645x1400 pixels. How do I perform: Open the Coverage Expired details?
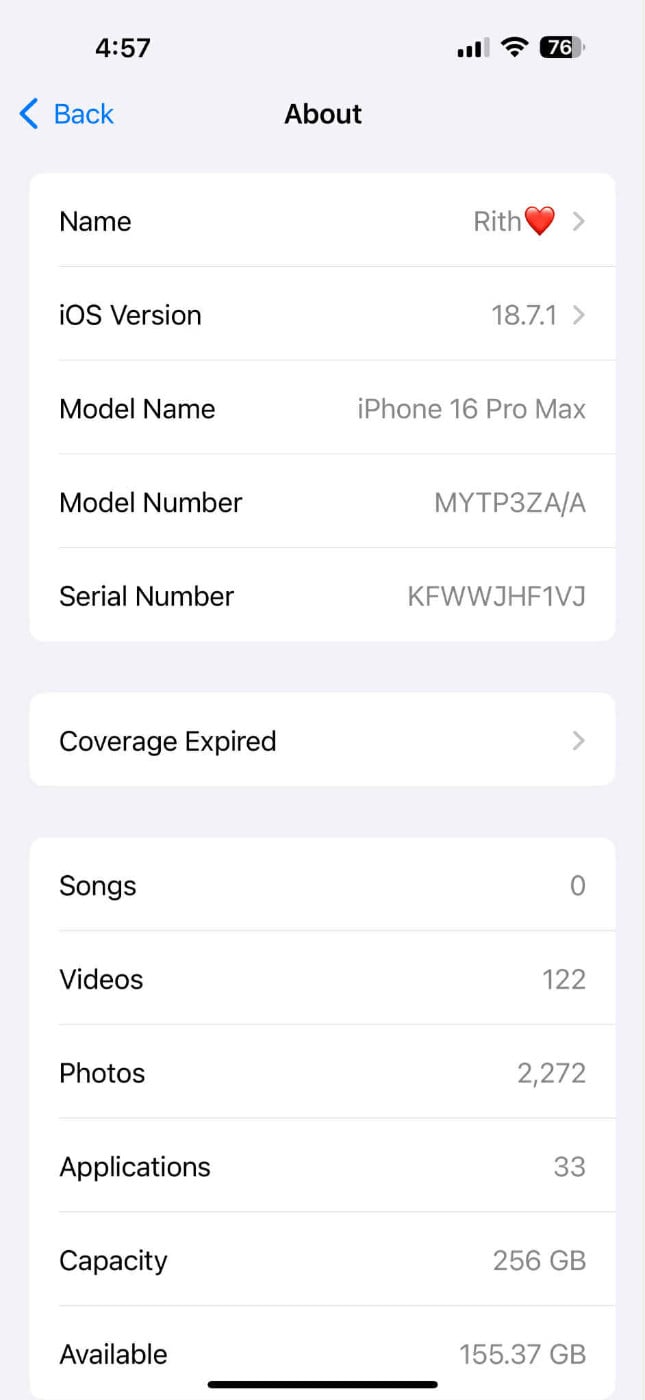pos(322,741)
